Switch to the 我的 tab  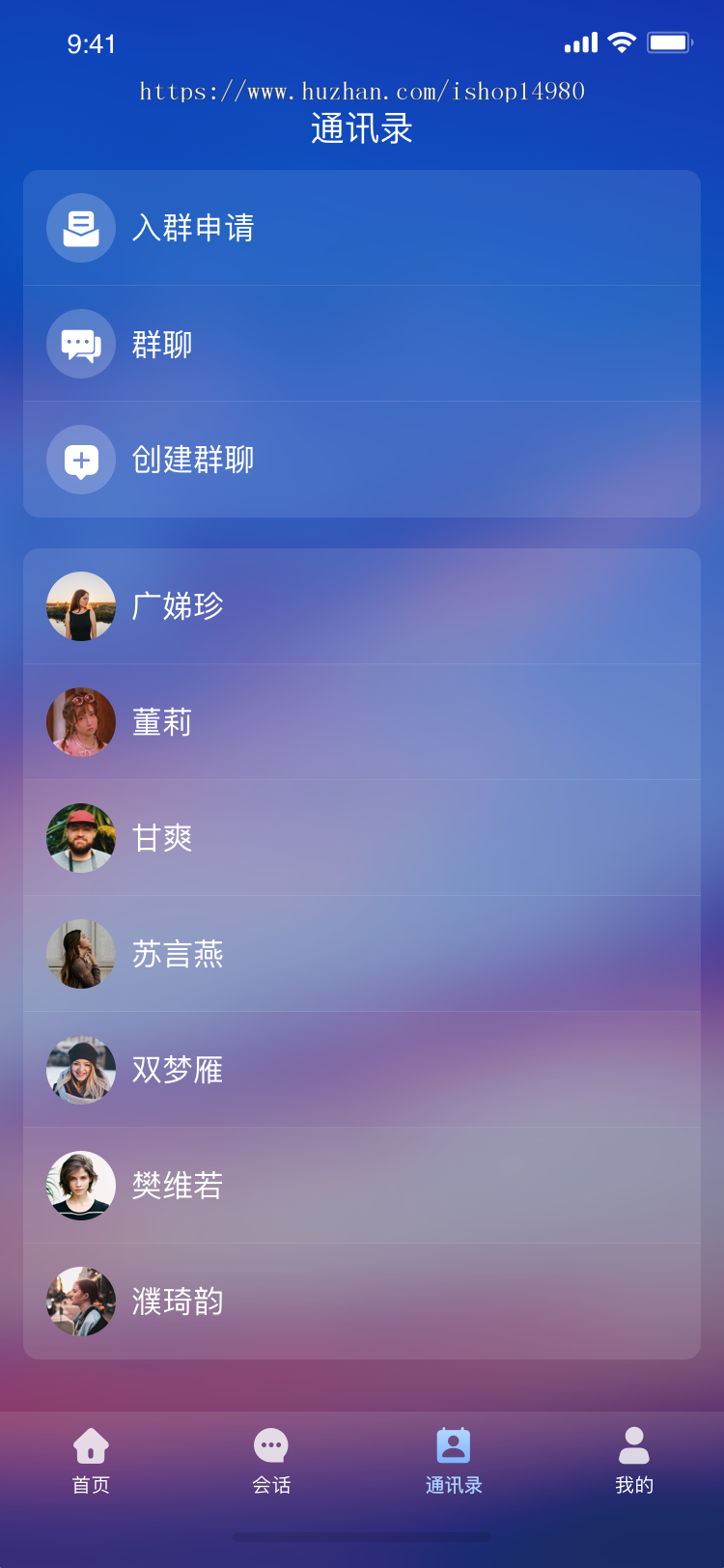click(x=633, y=1458)
